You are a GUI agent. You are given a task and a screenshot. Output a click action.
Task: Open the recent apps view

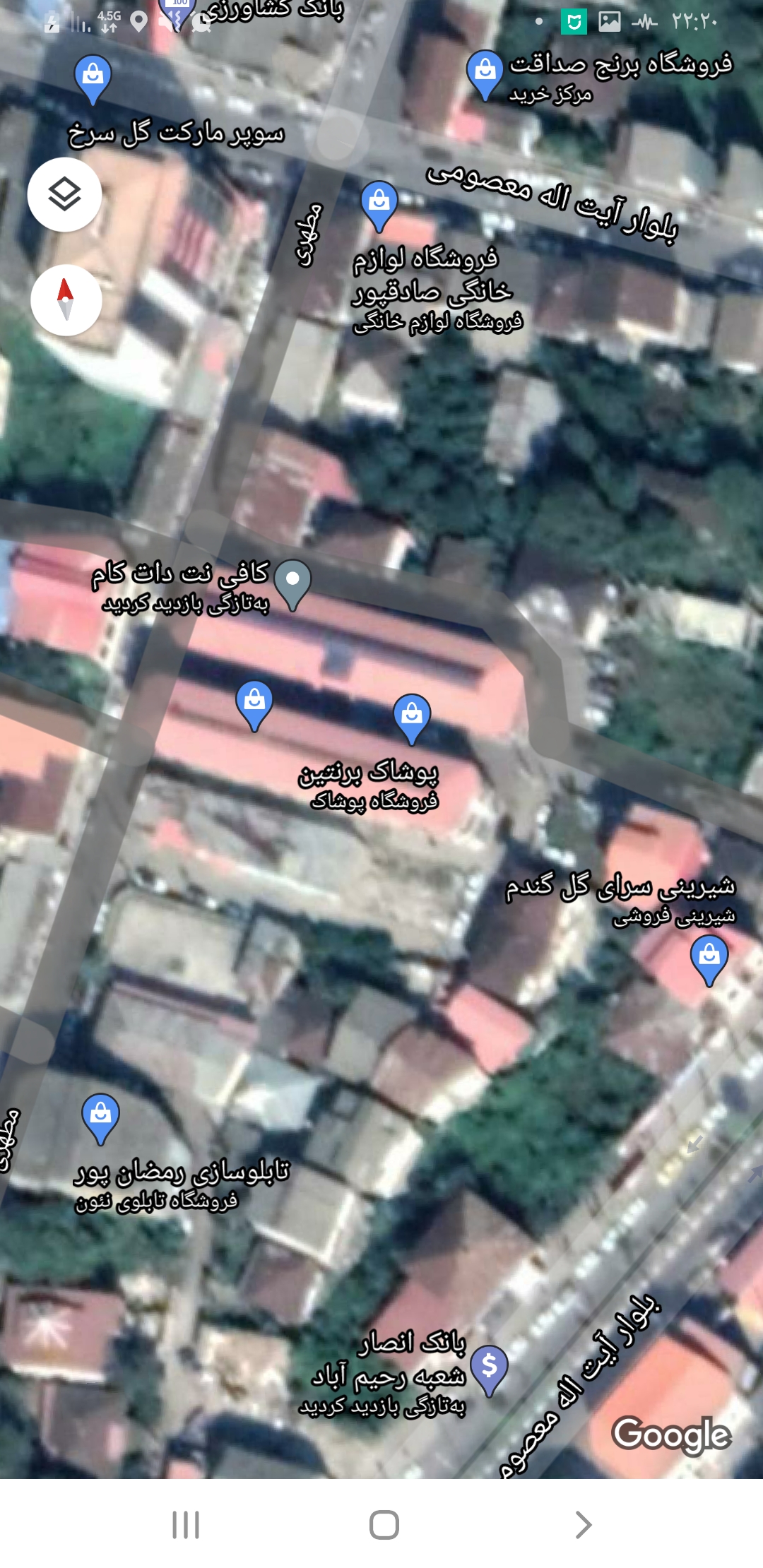point(186,1524)
